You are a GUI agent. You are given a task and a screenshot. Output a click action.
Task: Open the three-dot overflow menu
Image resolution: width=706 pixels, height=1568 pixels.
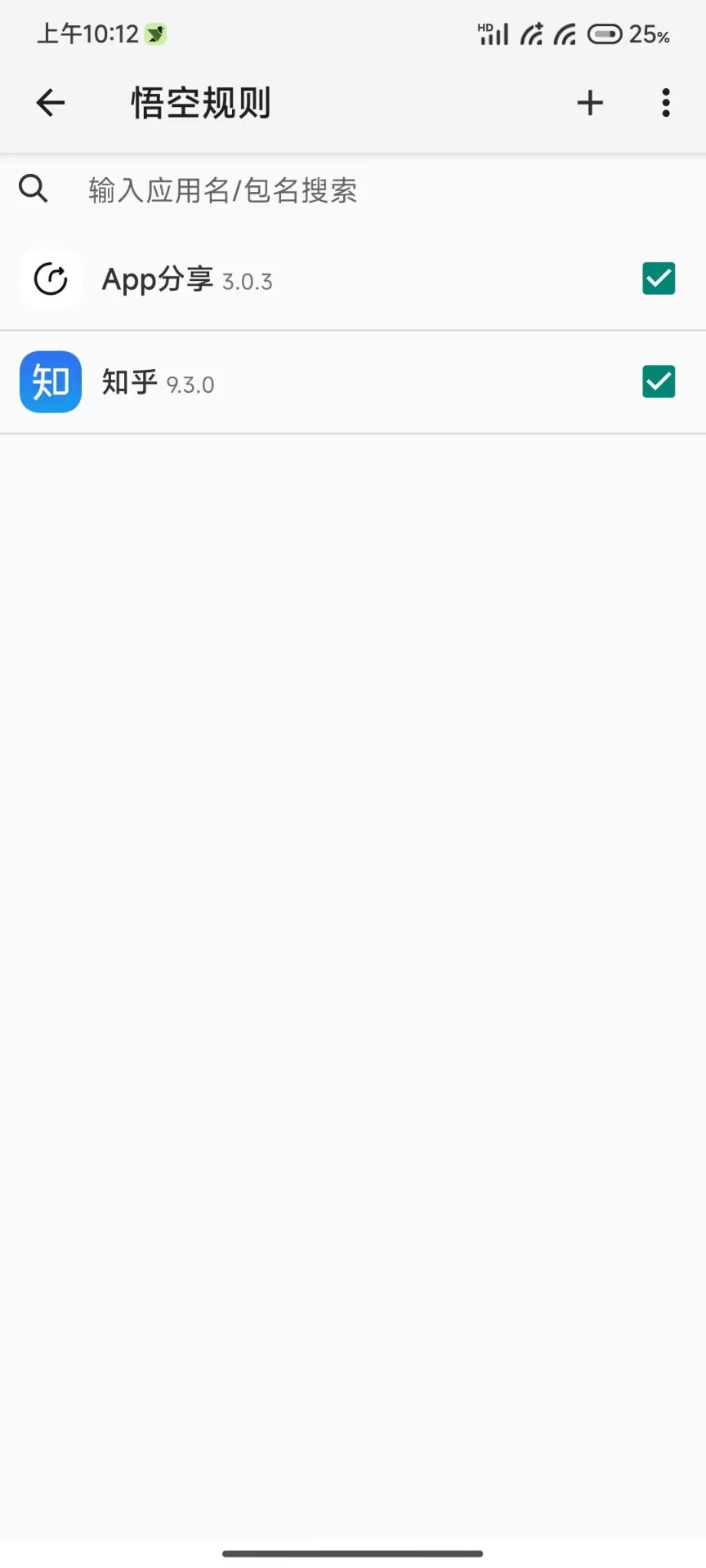tap(666, 103)
